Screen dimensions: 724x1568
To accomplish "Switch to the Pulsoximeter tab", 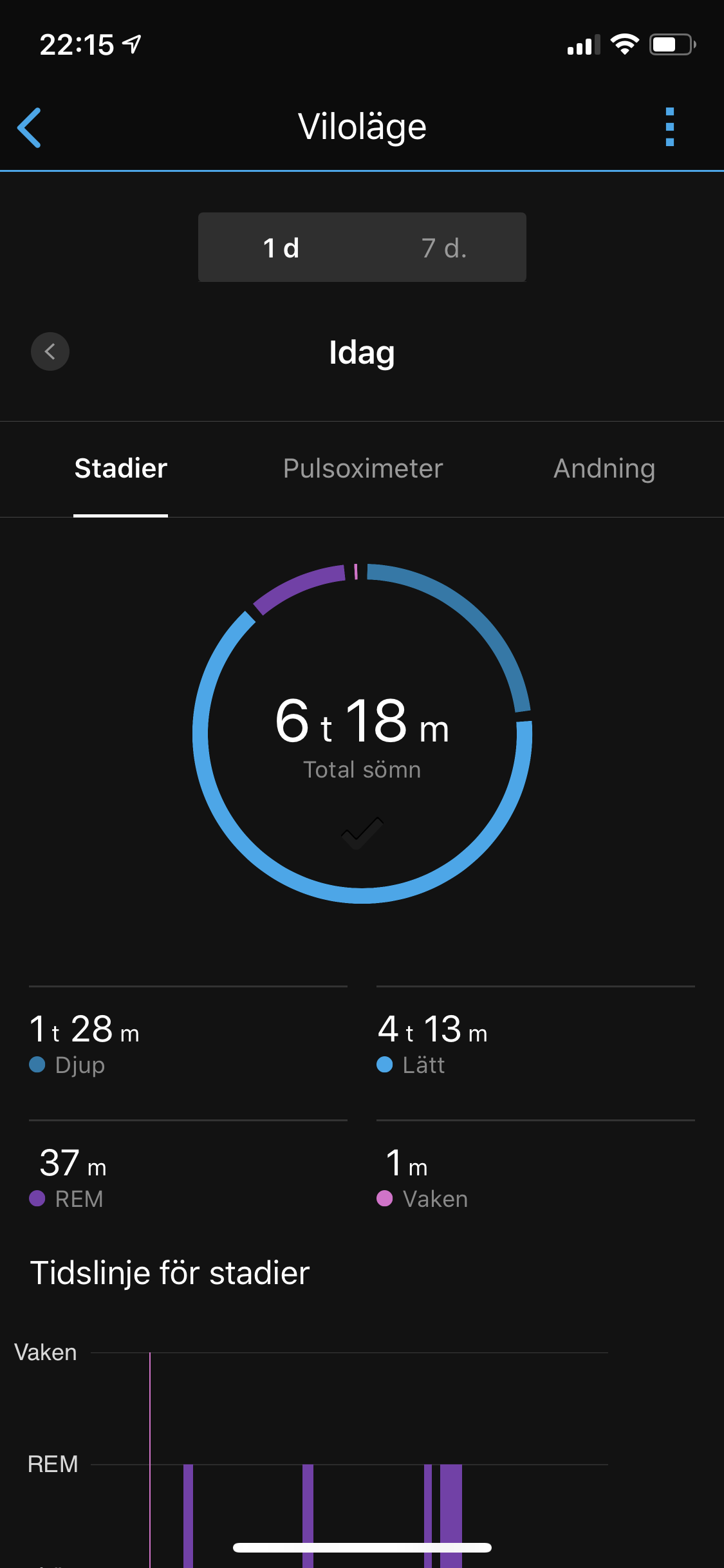I will [363, 469].
